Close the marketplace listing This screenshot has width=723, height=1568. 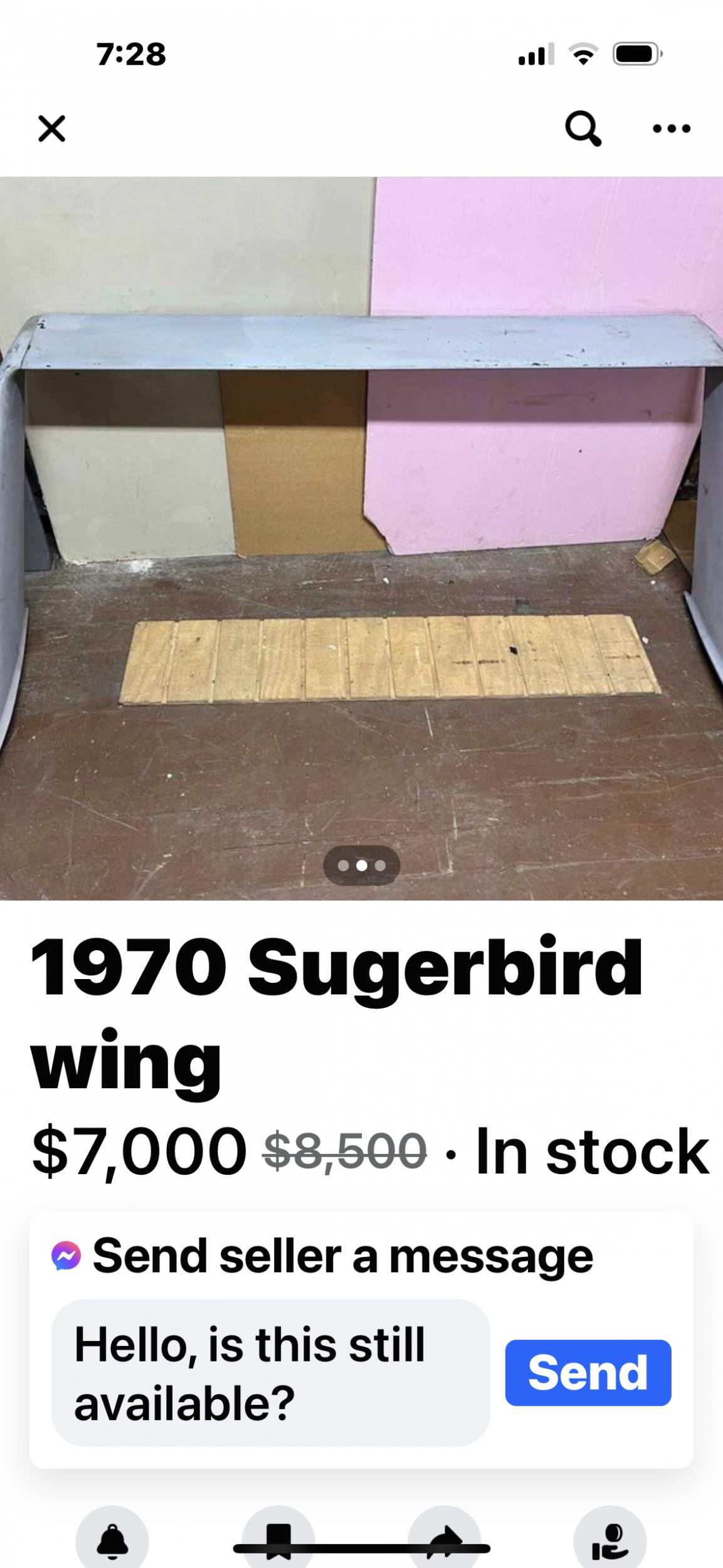click(x=51, y=129)
